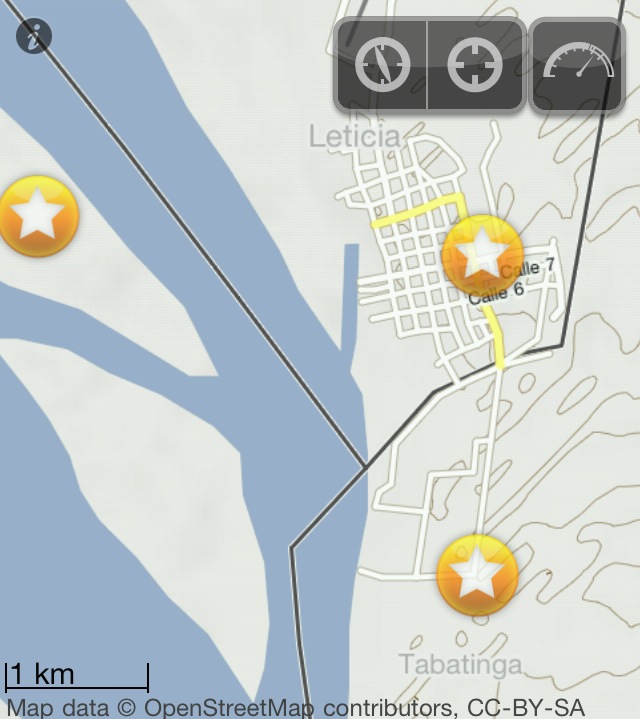640x719 pixels.
Task: Center map on current location
Action: [475, 65]
